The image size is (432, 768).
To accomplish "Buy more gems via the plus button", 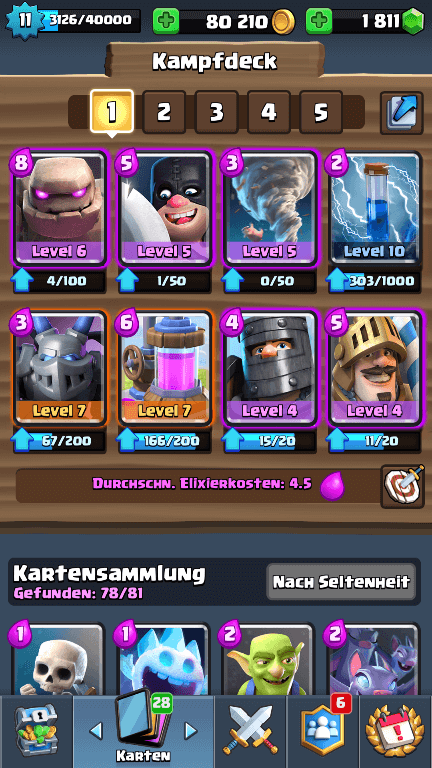I will (x=319, y=21).
